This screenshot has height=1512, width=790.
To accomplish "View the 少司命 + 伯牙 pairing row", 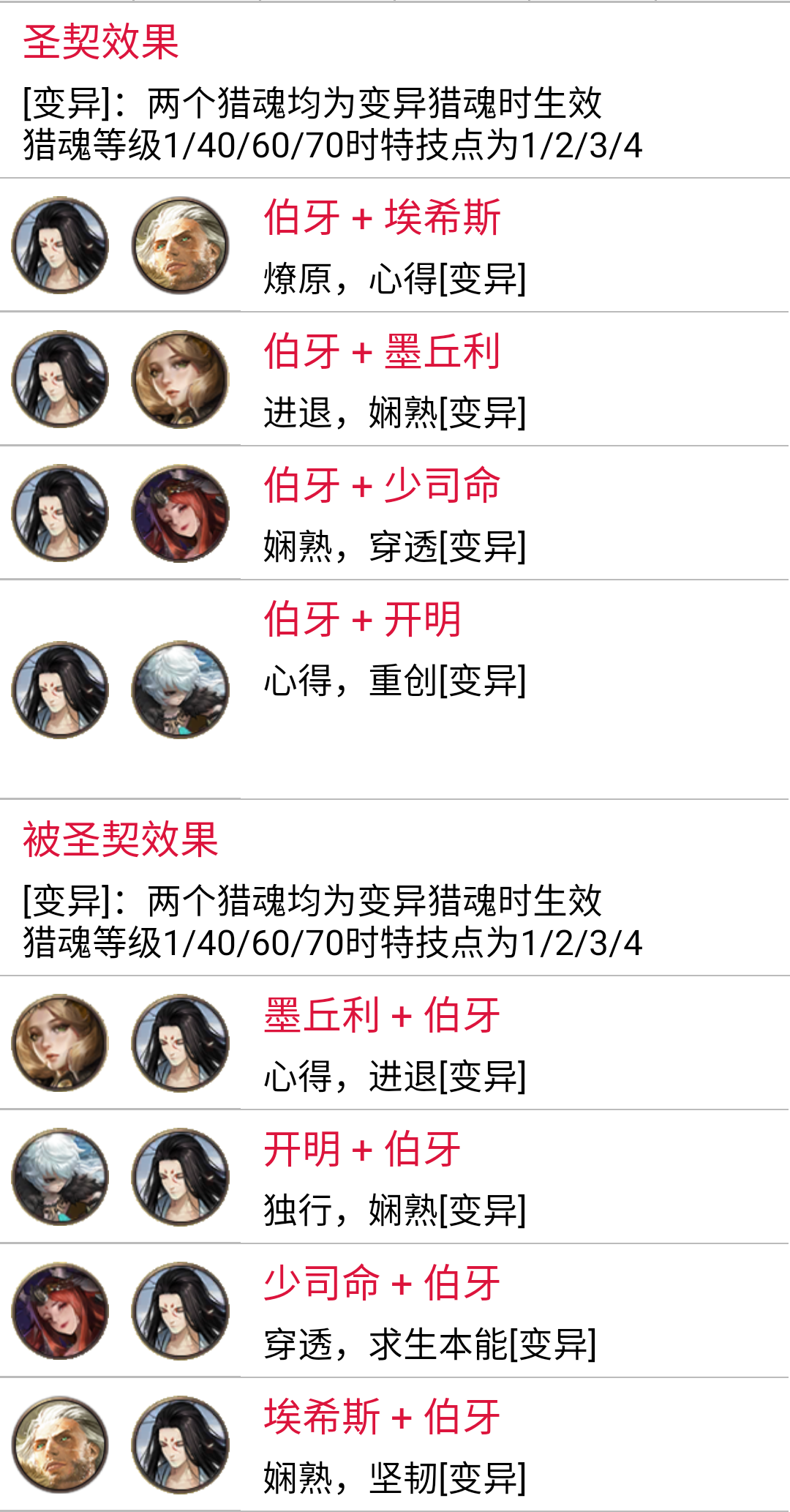I will pos(395,1311).
